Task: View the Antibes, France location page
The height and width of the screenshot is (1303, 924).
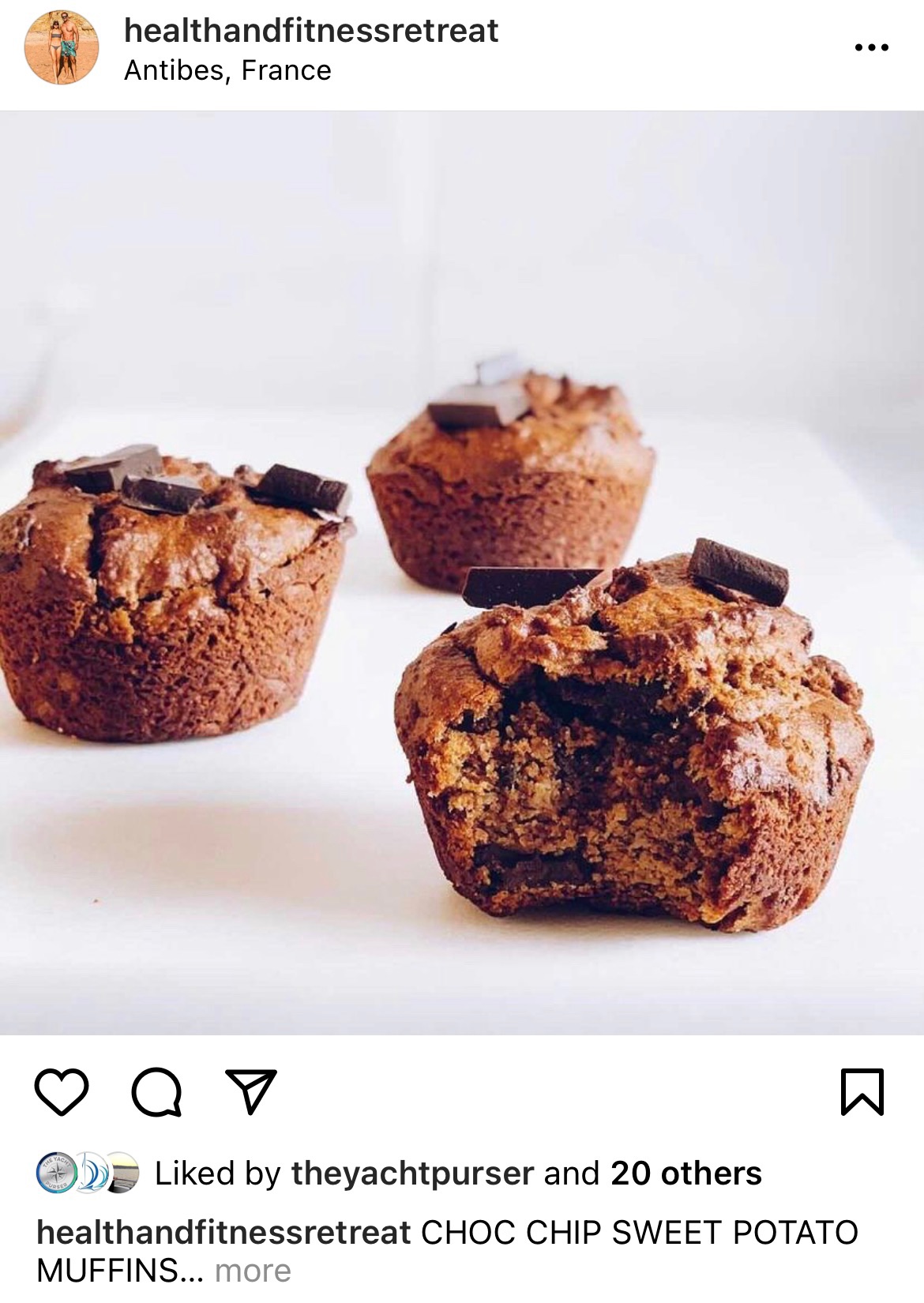Action: [x=227, y=71]
